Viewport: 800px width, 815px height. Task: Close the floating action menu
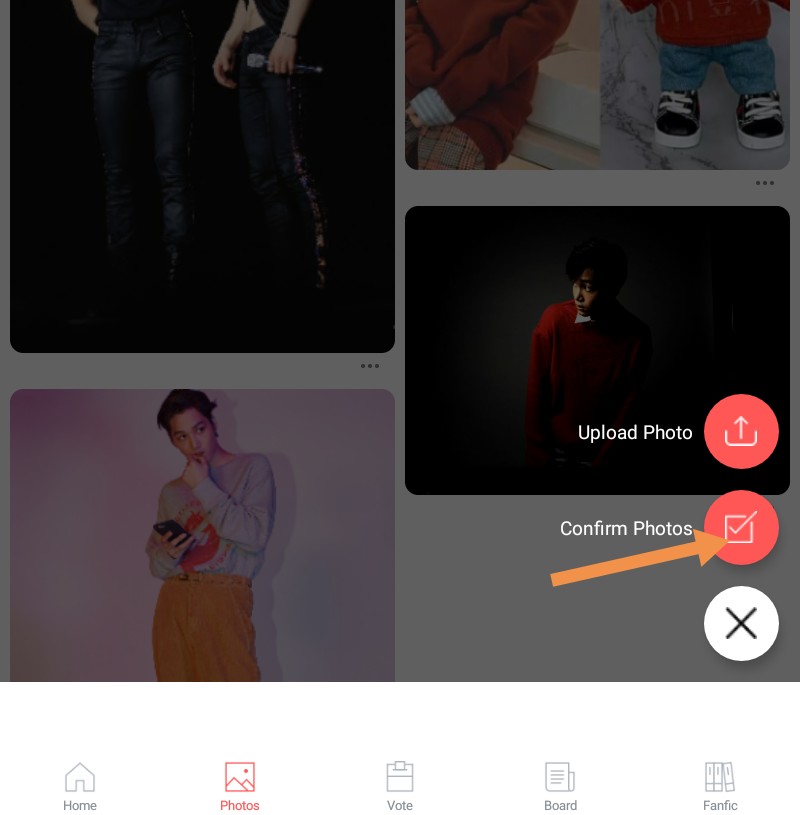pyautogui.click(x=741, y=624)
